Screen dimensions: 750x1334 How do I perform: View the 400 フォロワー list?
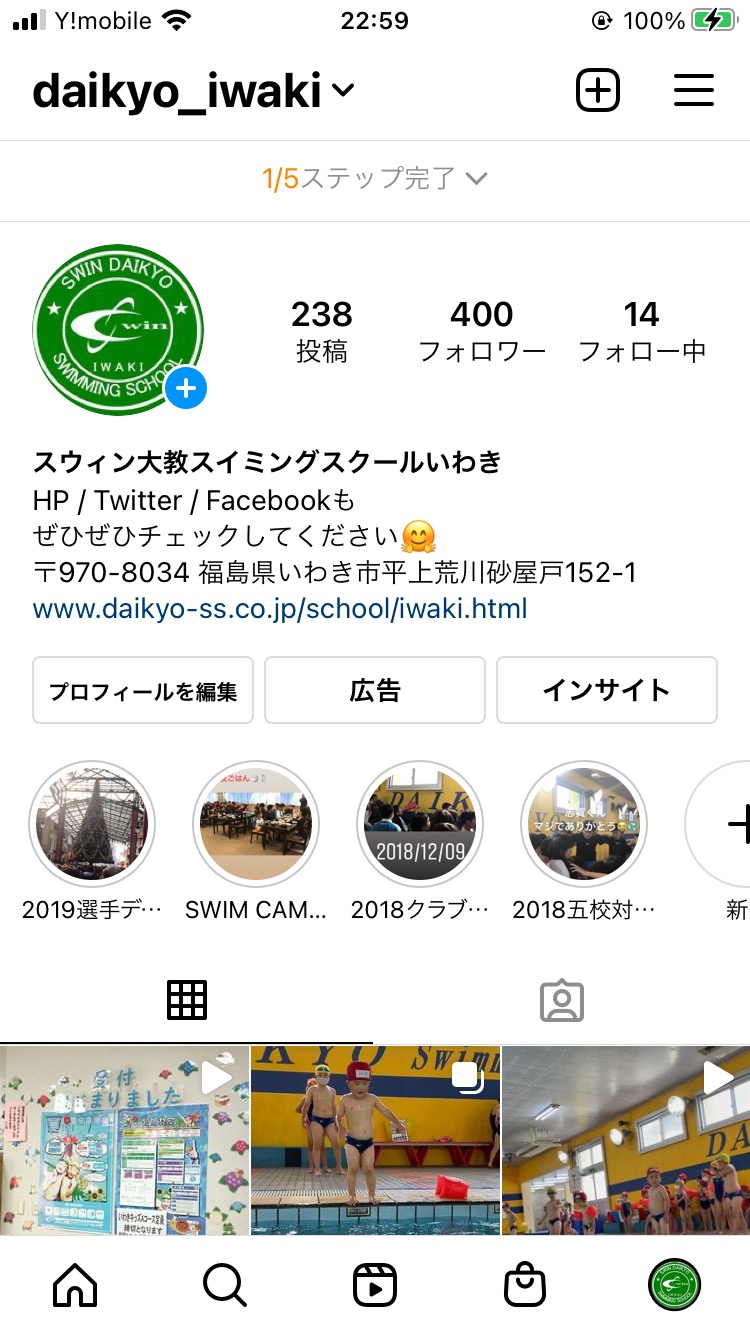click(x=482, y=331)
